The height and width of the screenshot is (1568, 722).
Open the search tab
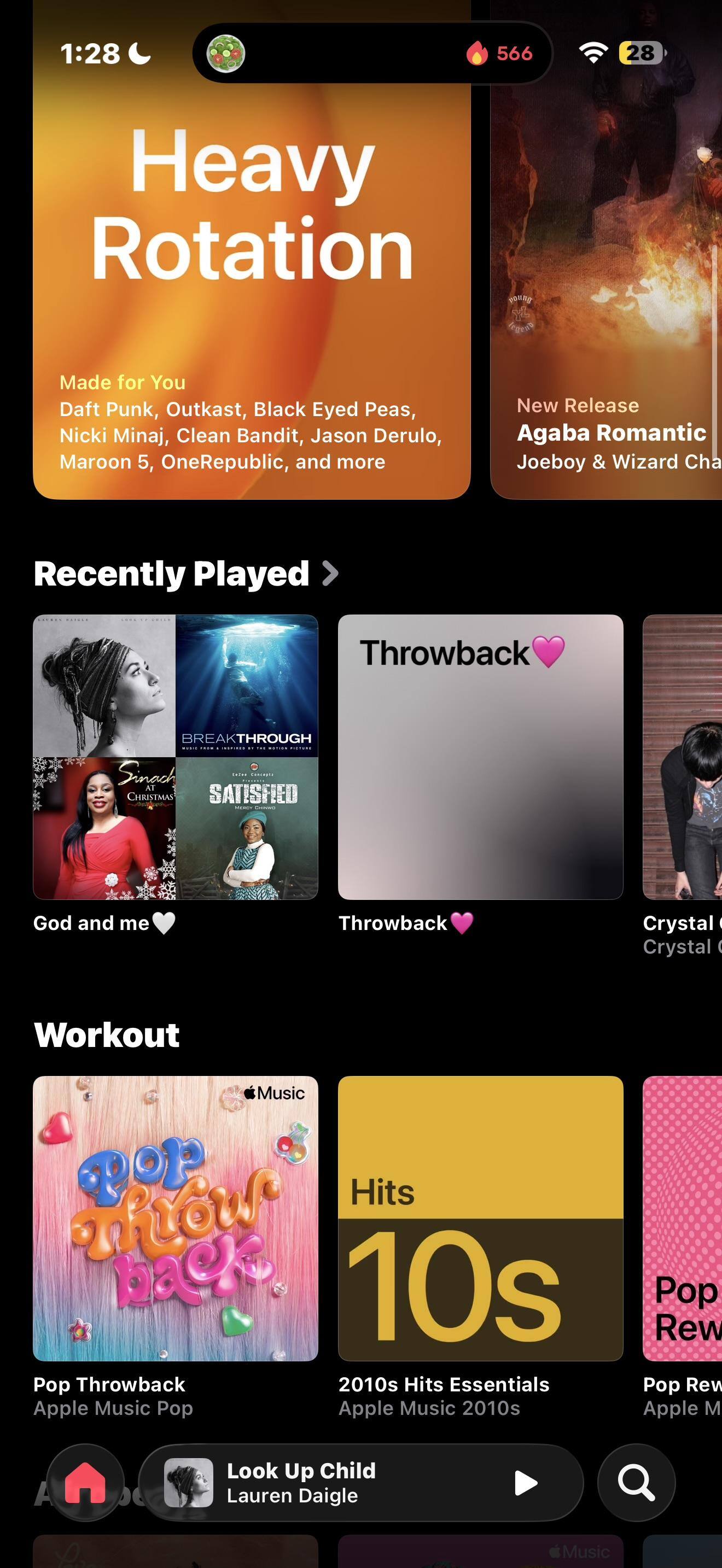(636, 1483)
